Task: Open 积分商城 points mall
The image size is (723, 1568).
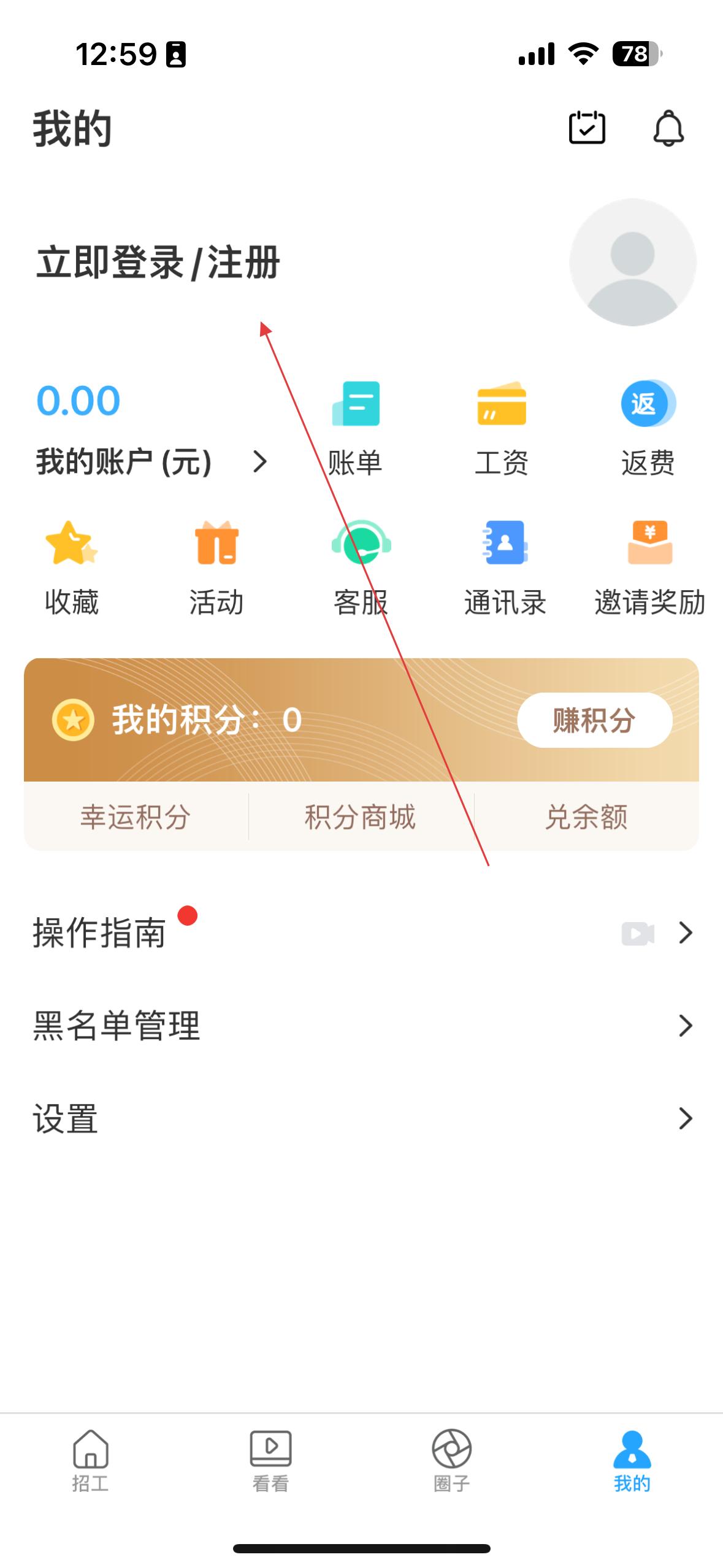Action: (361, 817)
